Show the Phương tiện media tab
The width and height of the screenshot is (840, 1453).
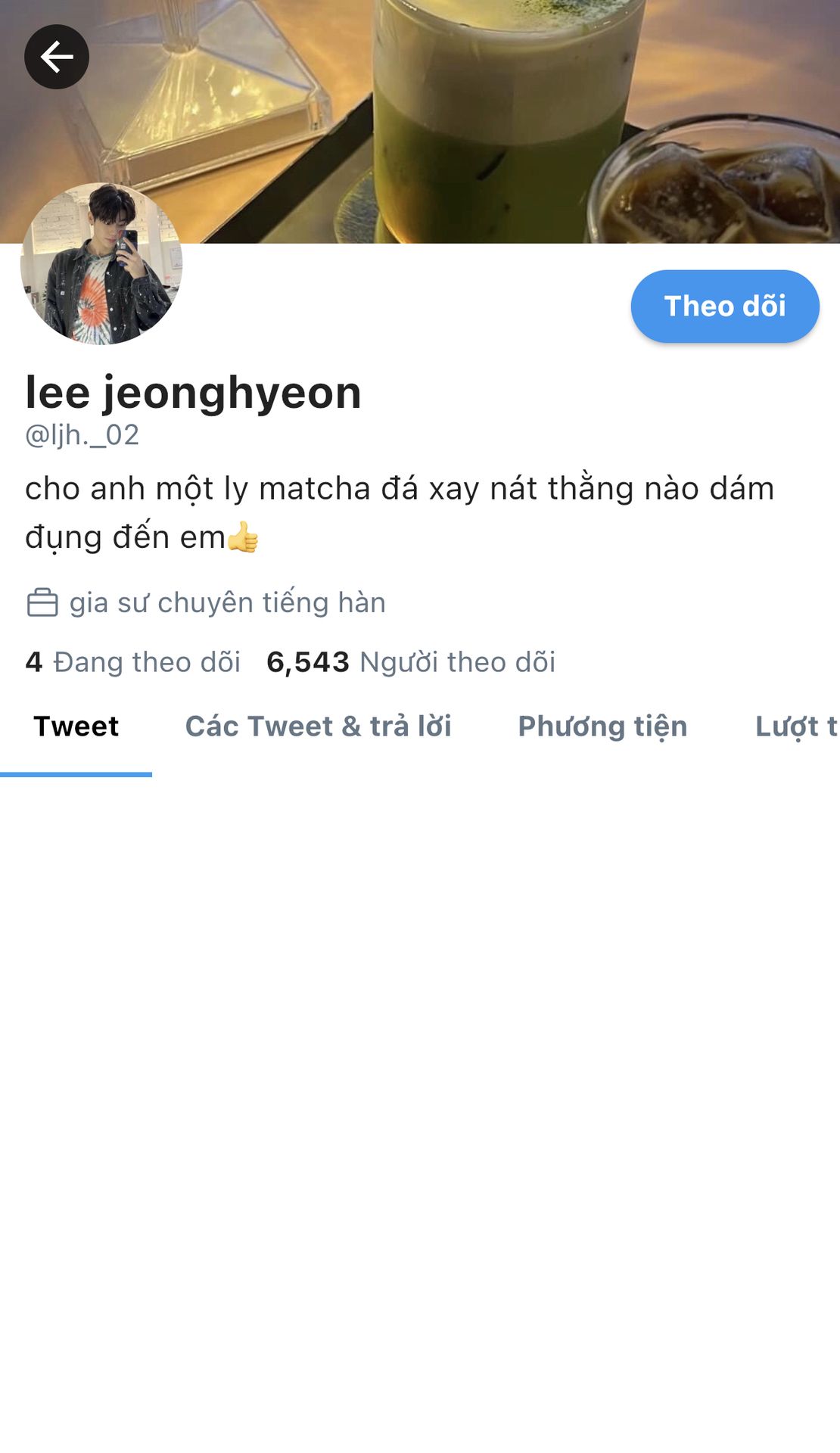602,726
